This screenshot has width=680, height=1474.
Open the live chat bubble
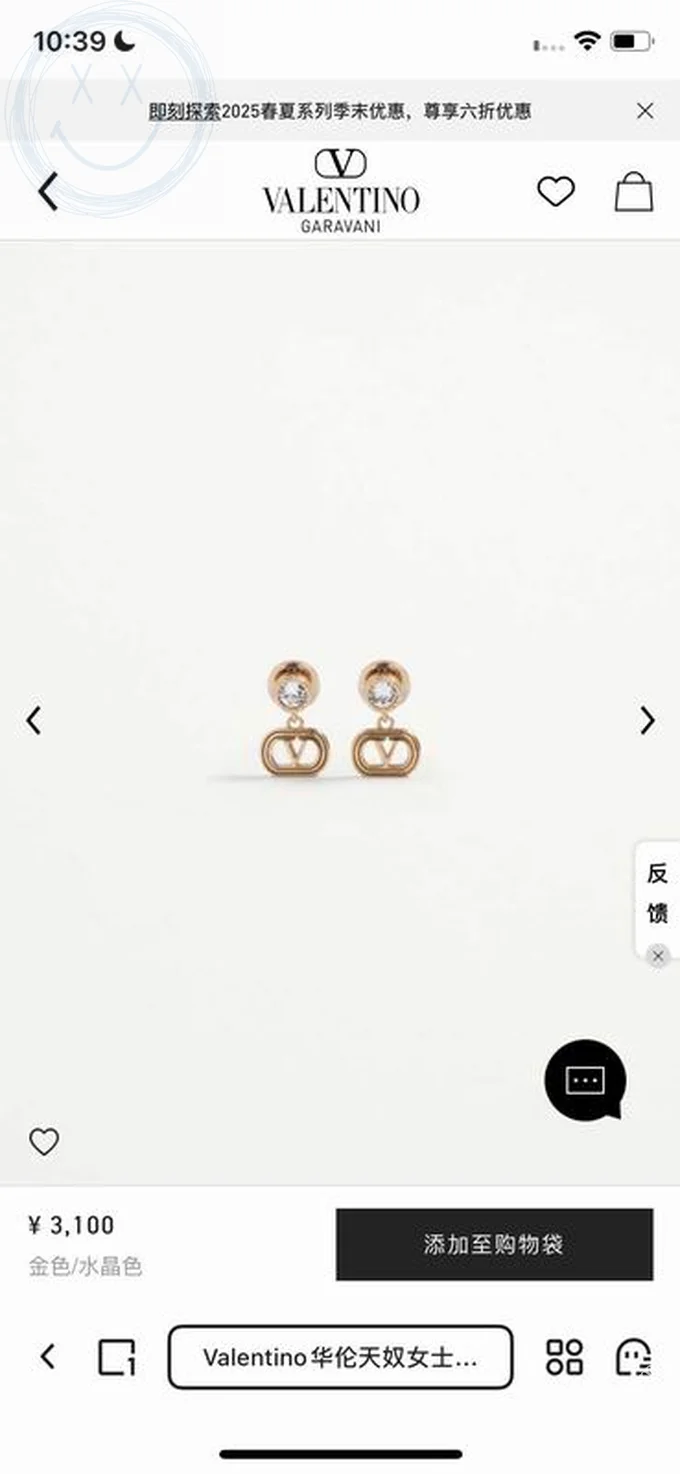point(585,1080)
